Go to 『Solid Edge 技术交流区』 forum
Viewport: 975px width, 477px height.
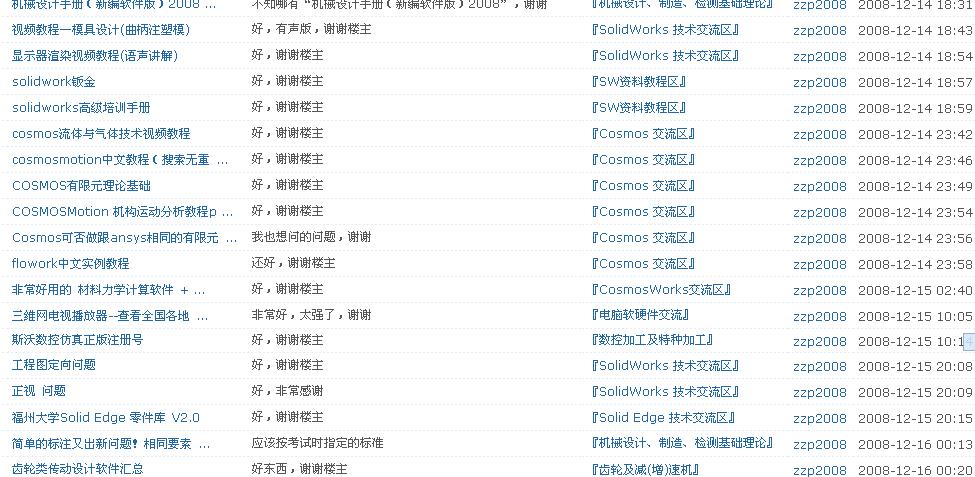(665, 418)
